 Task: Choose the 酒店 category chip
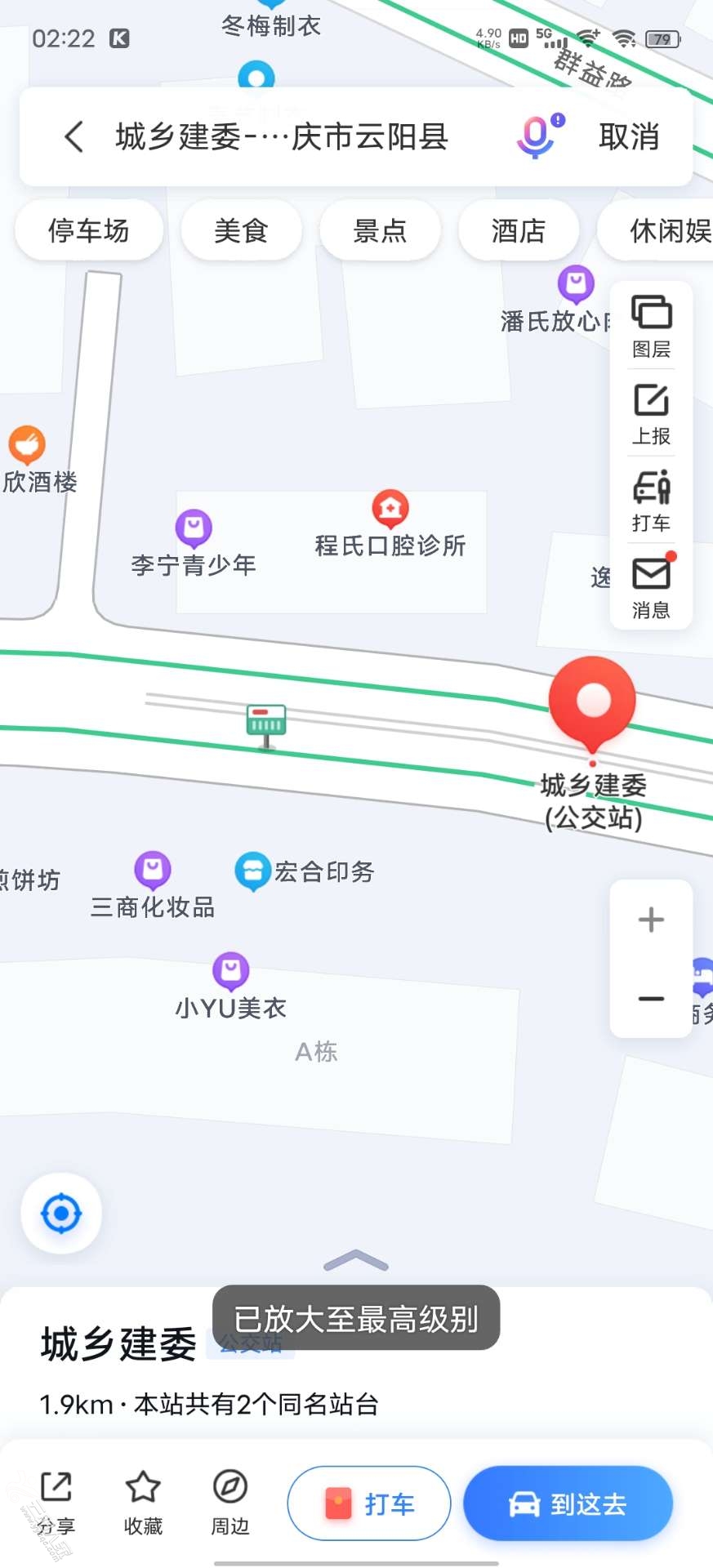click(519, 231)
